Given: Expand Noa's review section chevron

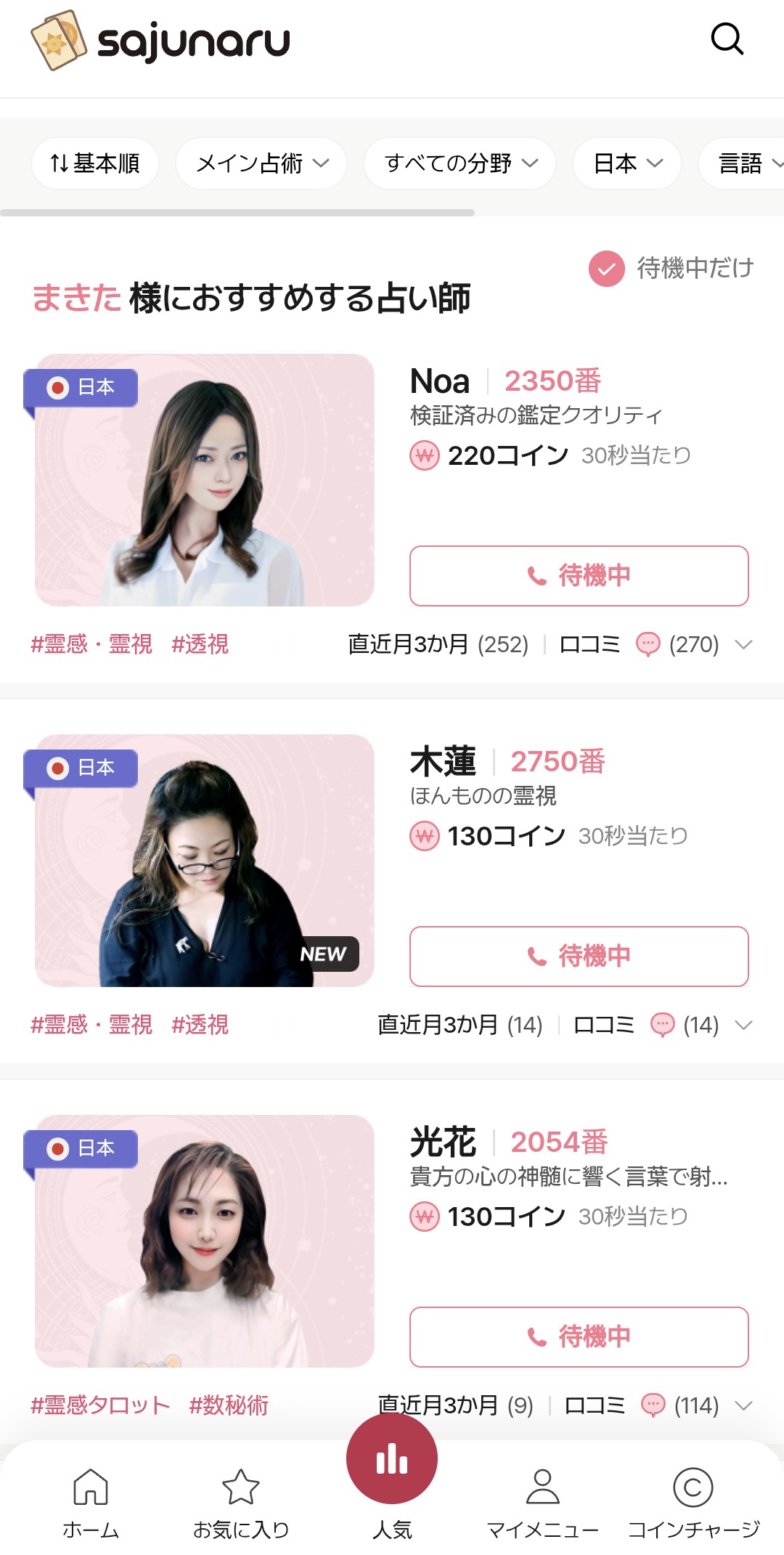Looking at the screenshot, I should tap(743, 644).
